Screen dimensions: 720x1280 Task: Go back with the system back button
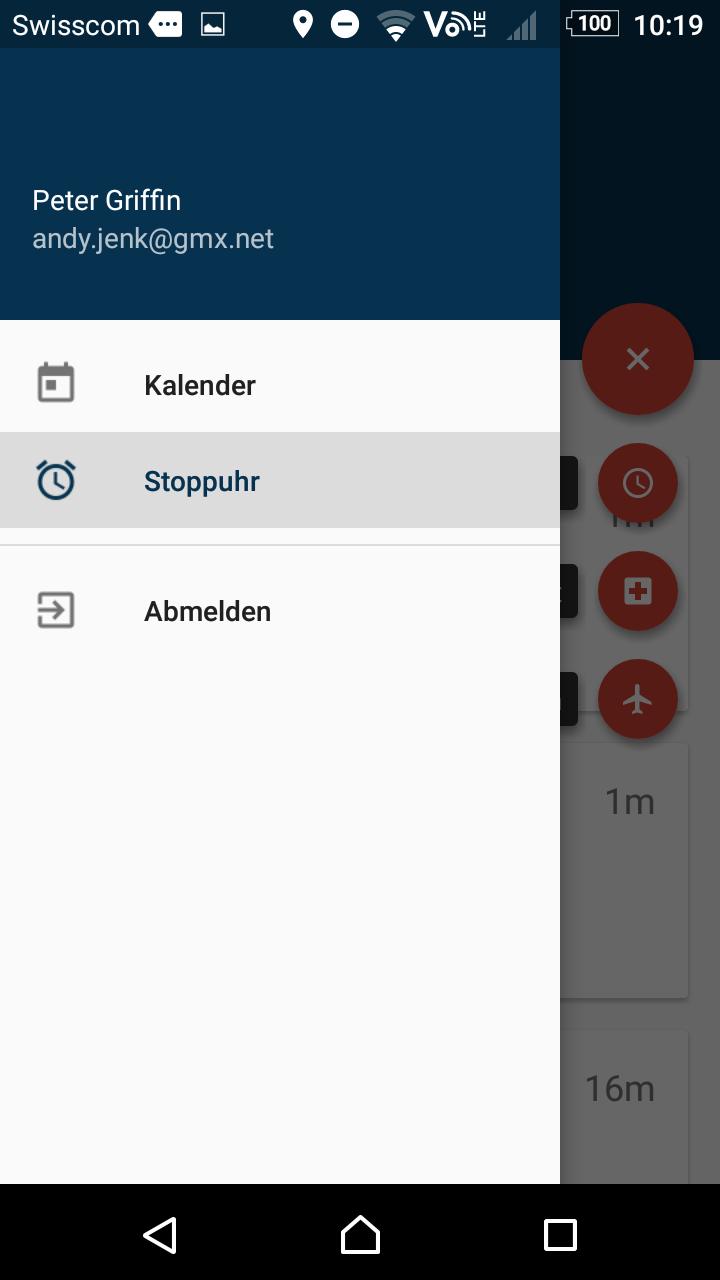click(160, 1235)
